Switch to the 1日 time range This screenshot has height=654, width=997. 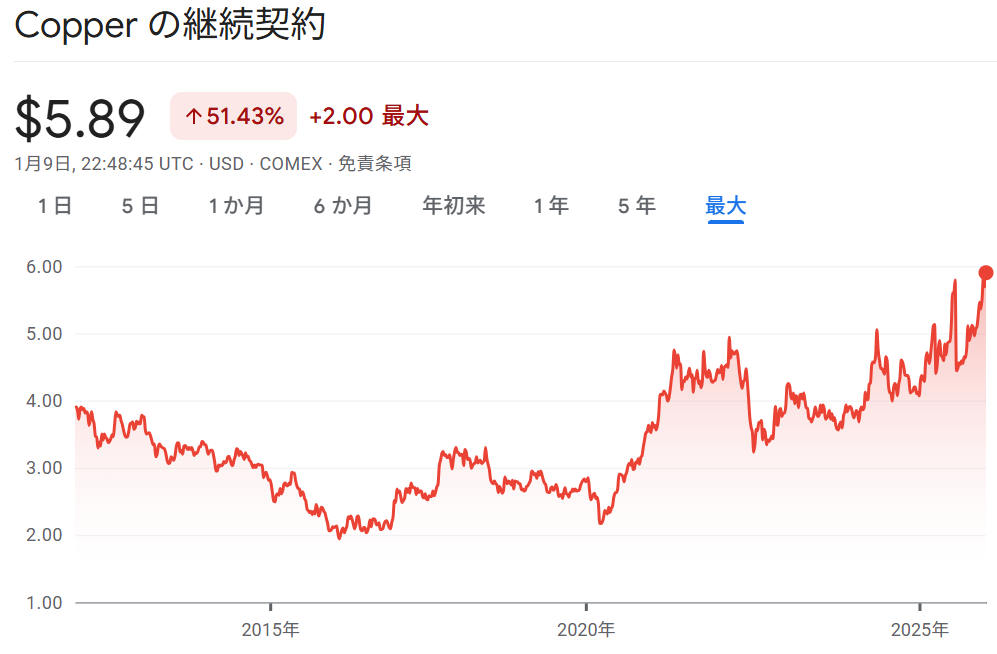pyautogui.click(x=55, y=207)
